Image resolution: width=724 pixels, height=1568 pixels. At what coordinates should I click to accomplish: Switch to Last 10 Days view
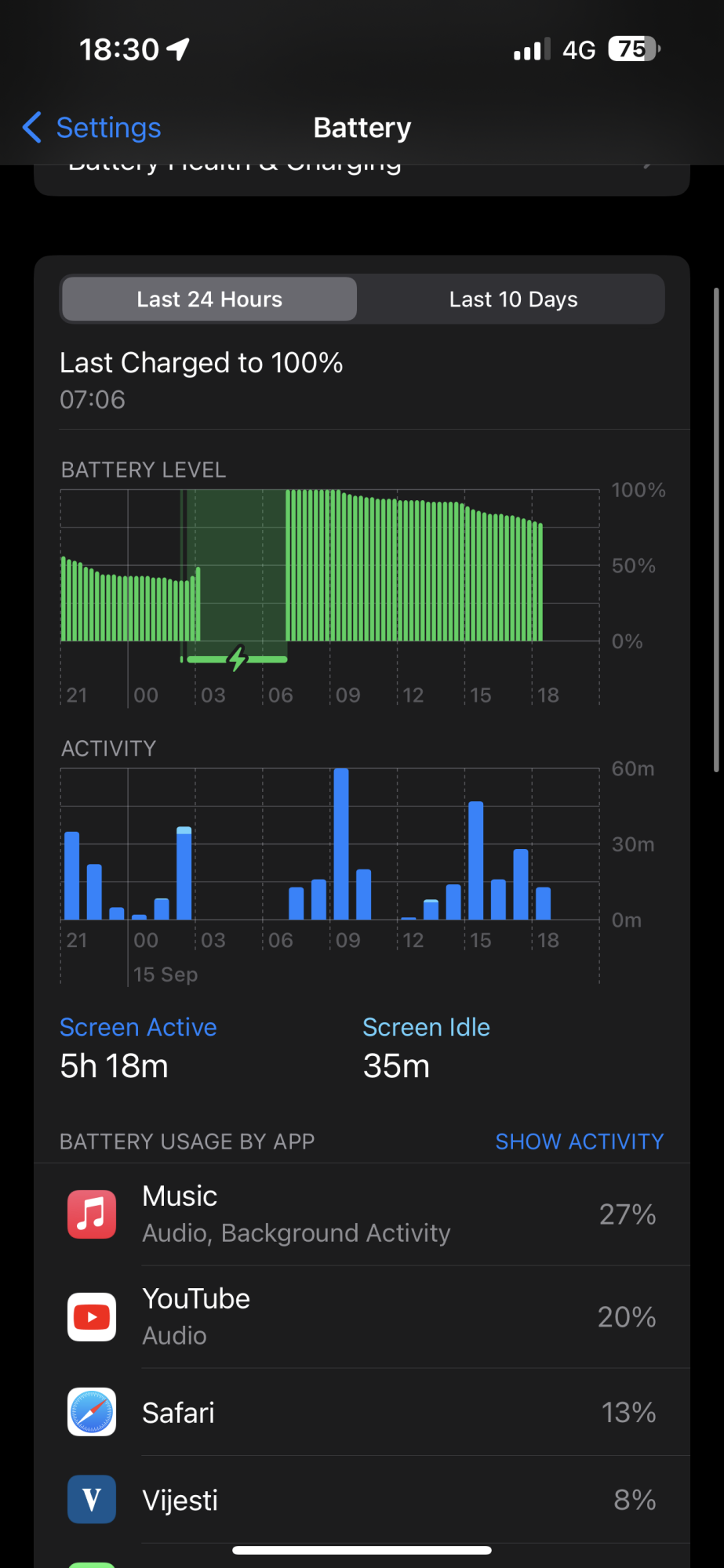point(513,299)
